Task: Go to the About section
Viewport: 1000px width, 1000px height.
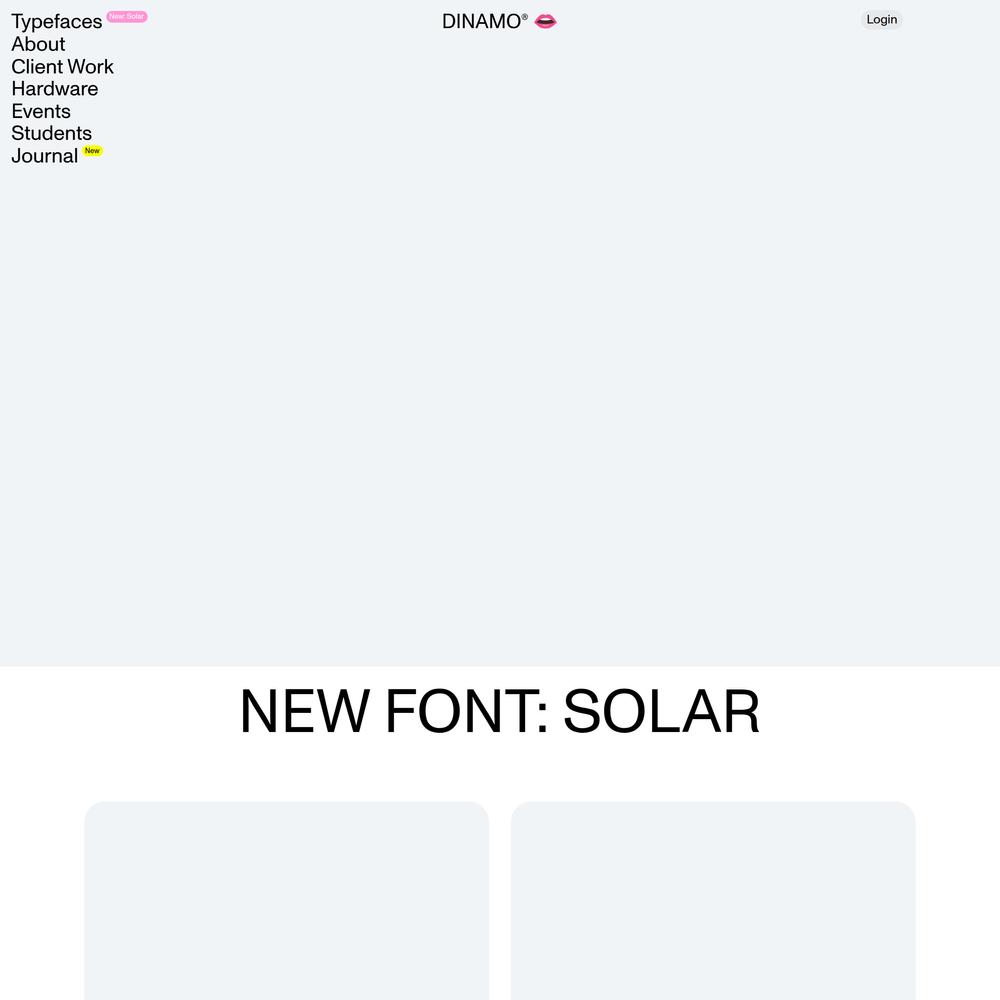Action: (38, 44)
